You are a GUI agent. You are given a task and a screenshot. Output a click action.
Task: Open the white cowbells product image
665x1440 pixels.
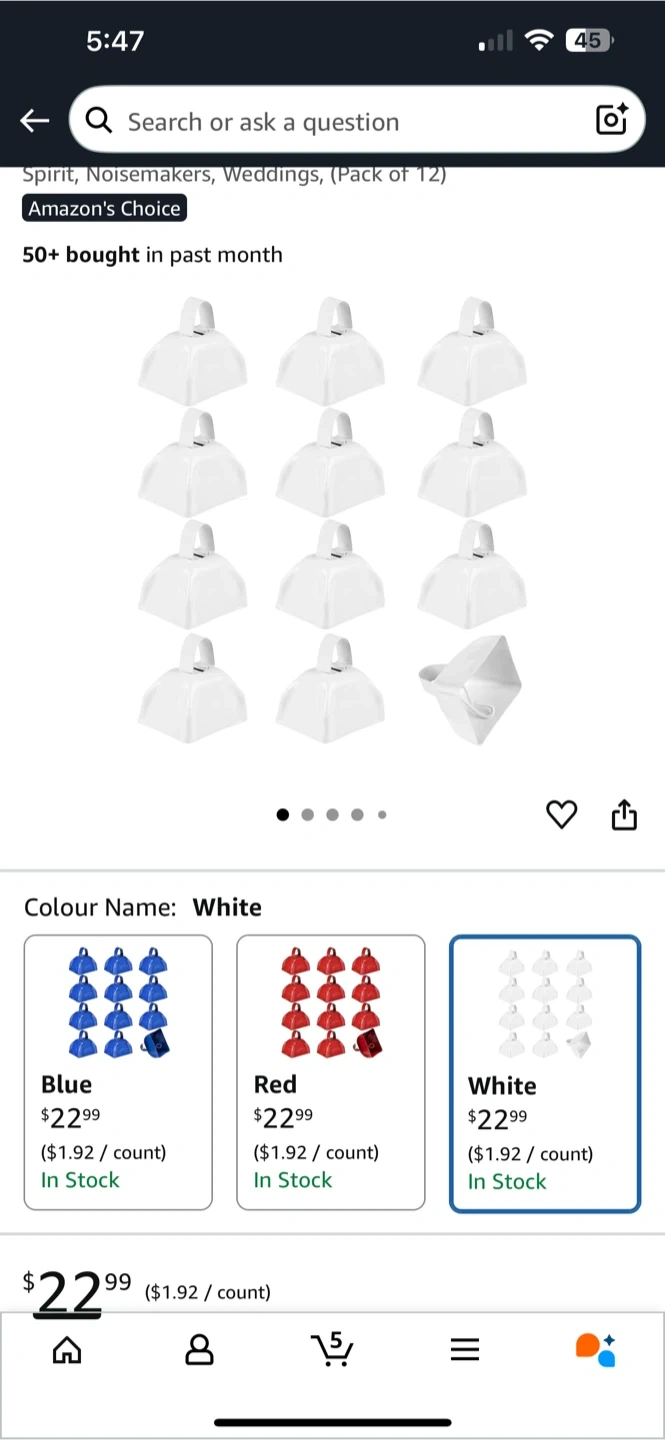point(332,520)
